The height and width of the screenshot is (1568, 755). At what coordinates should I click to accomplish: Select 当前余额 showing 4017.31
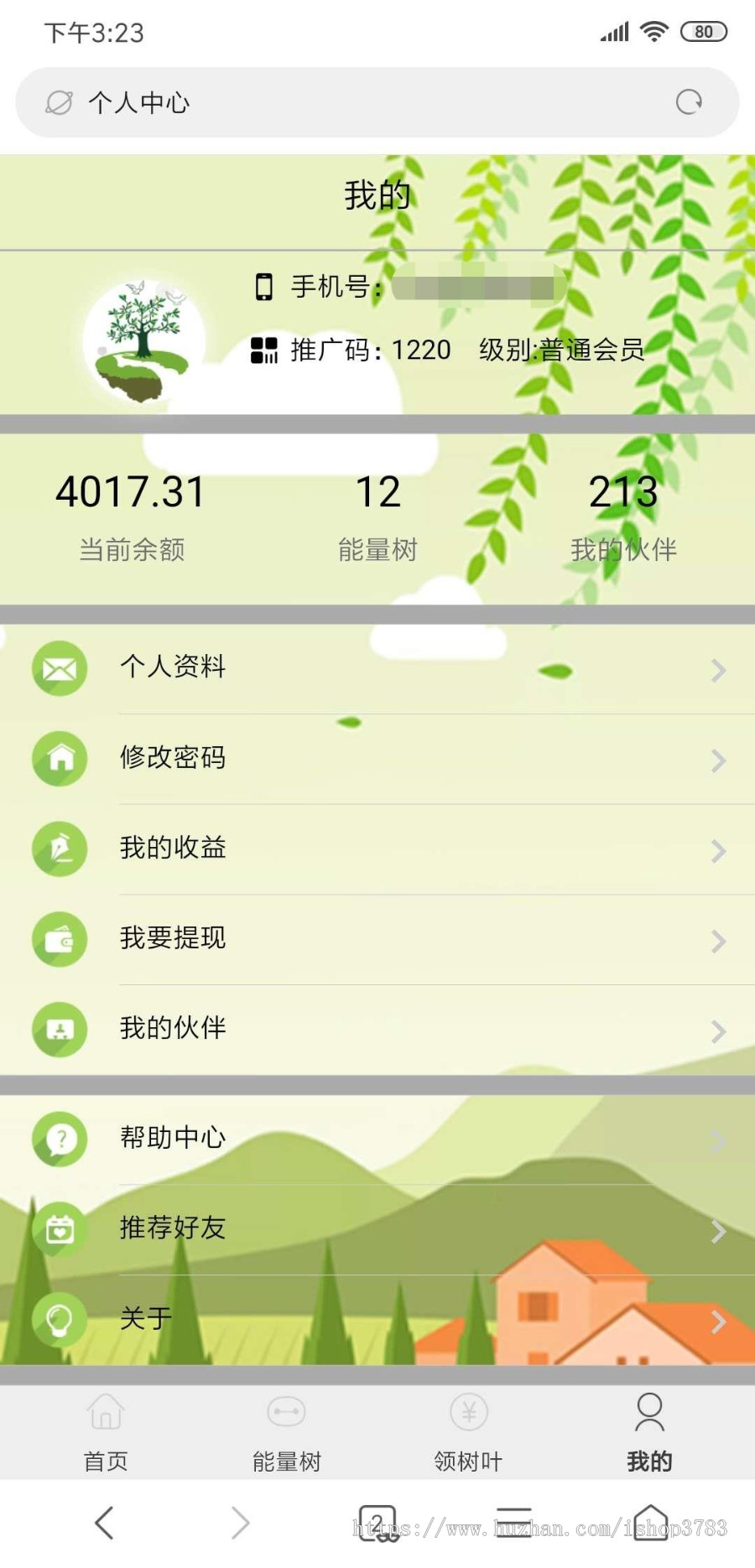pos(130,511)
